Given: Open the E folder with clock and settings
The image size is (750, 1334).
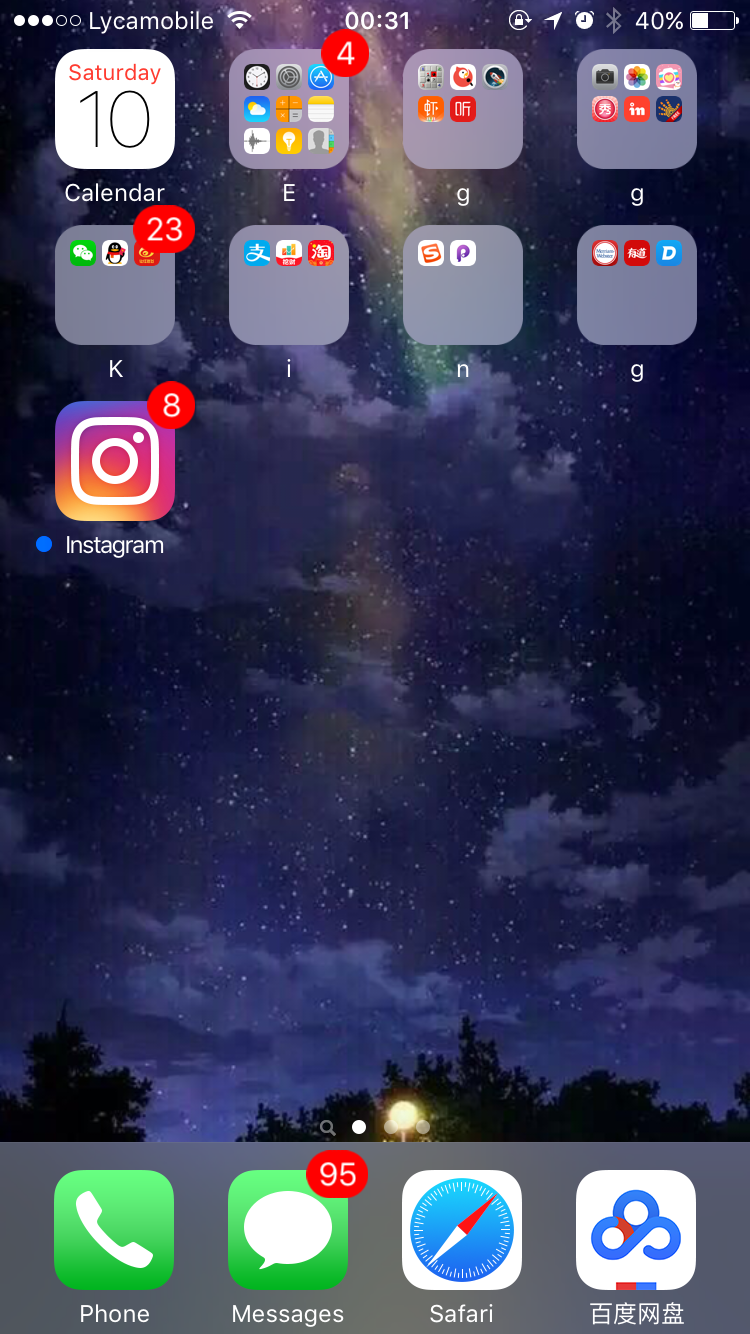Looking at the screenshot, I should (x=289, y=109).
